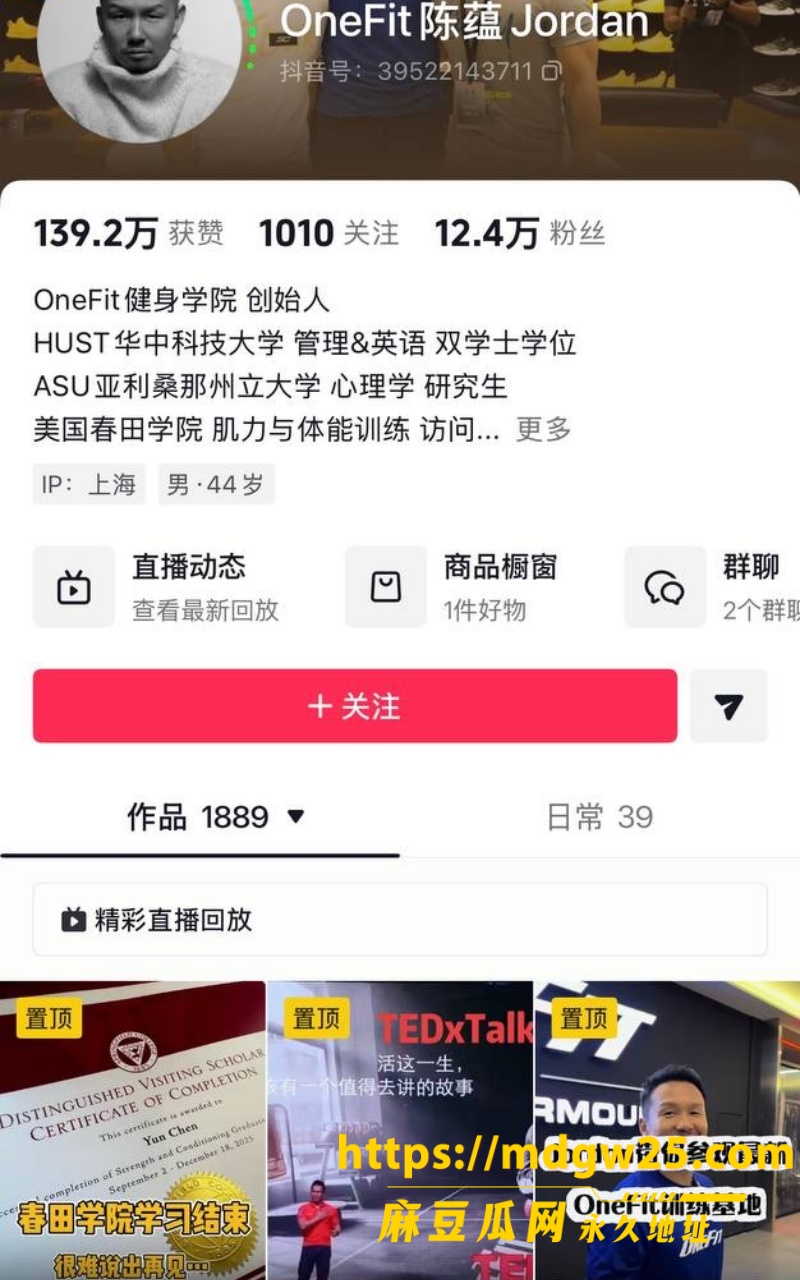This screenshot has width=800, height=1280.
Task: Copy the 抖音号 with the copy icon
Action: 551,71
